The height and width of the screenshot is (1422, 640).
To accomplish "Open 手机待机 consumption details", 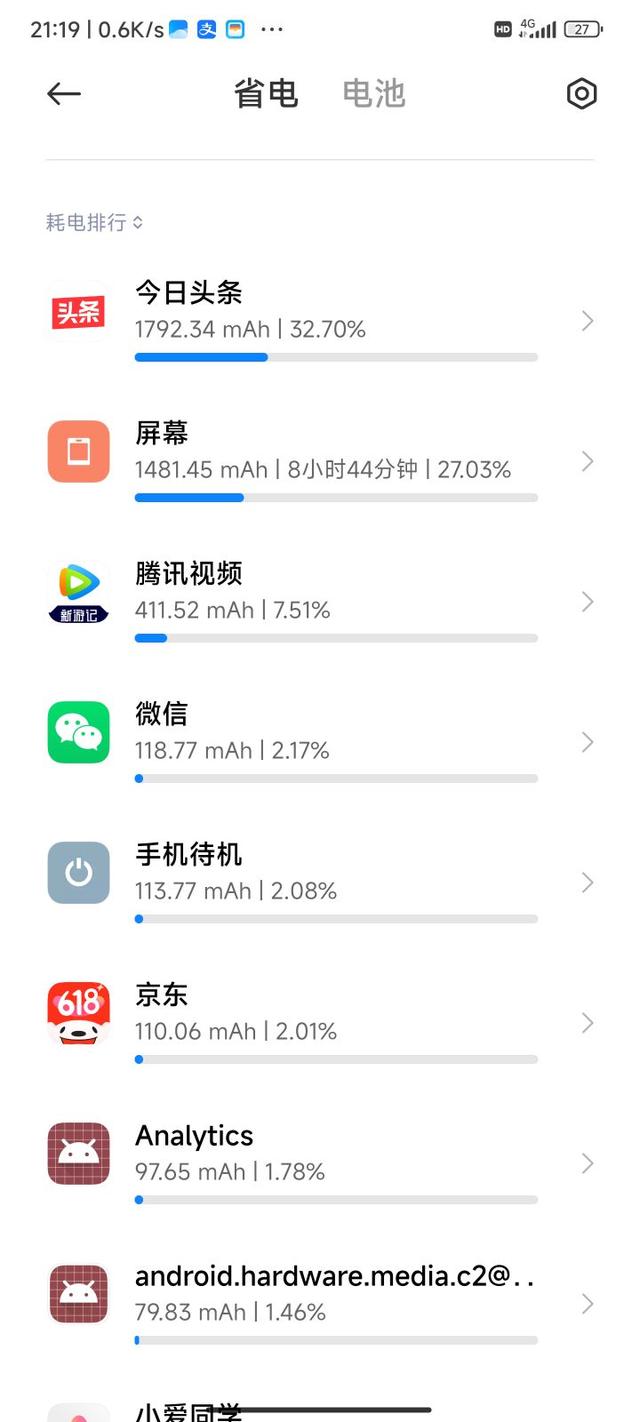I will (320, 882).
